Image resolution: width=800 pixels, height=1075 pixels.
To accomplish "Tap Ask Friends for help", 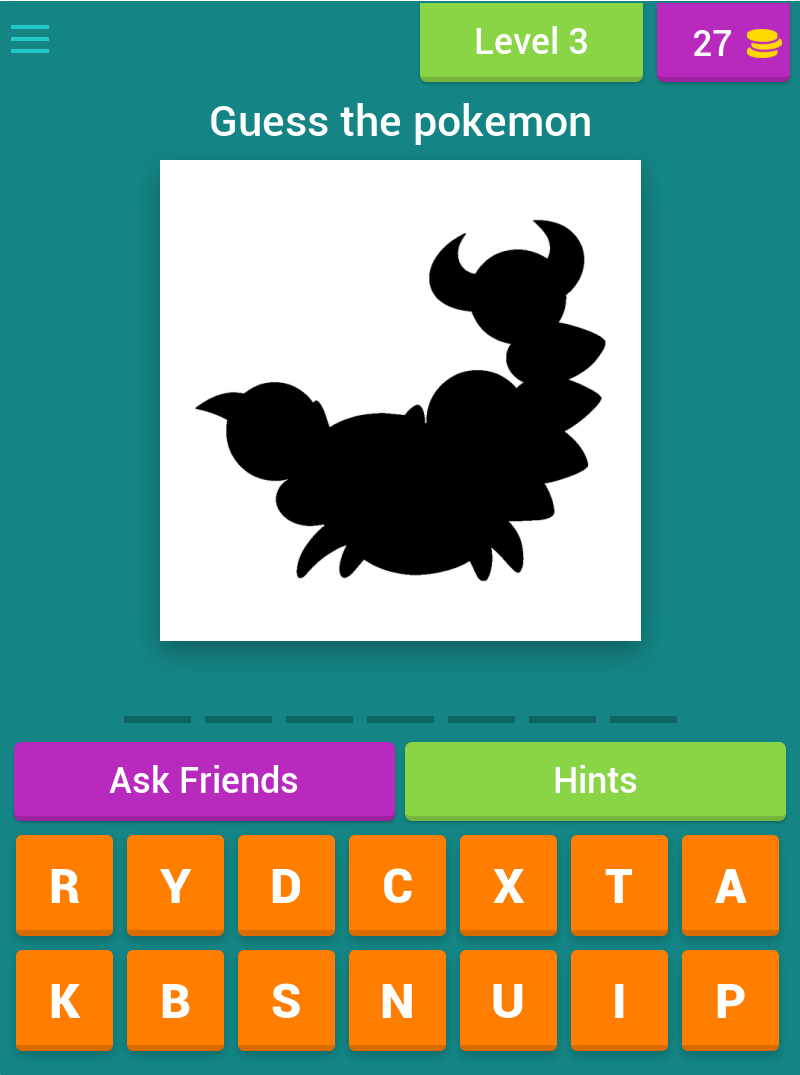I will coord(204,780).
